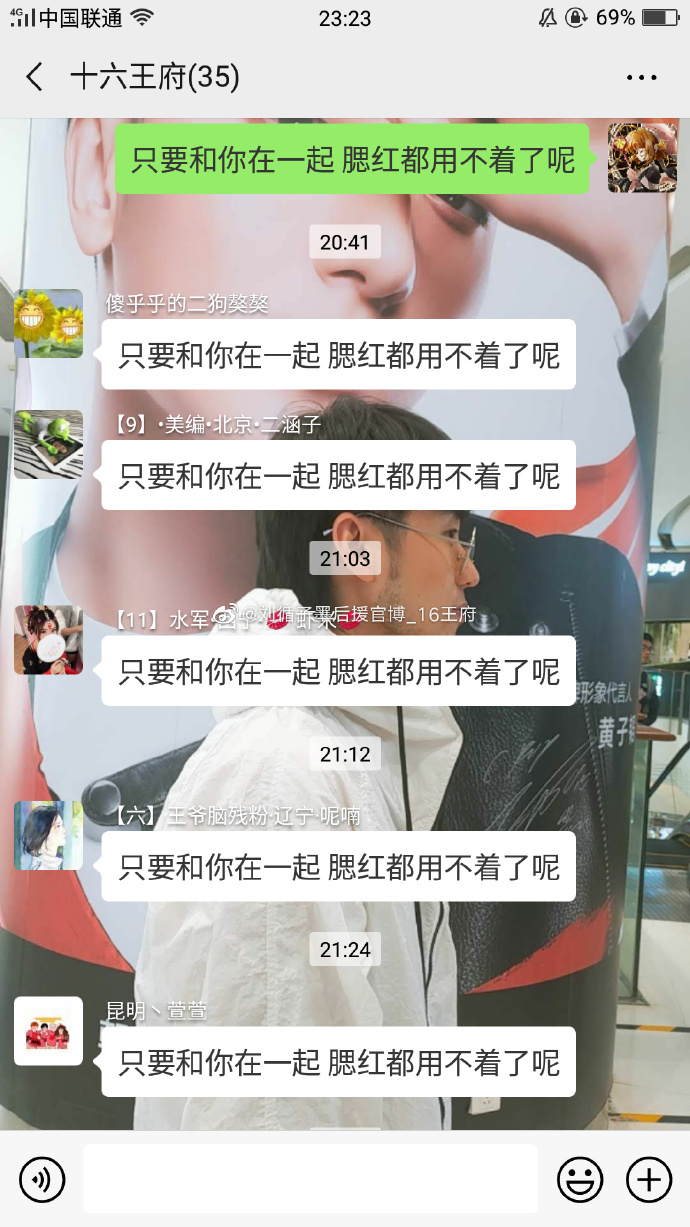Screen dimensions: 690x1227
Task: Tap avatar of the 【11】水军 member
Action: pos(48,640)
